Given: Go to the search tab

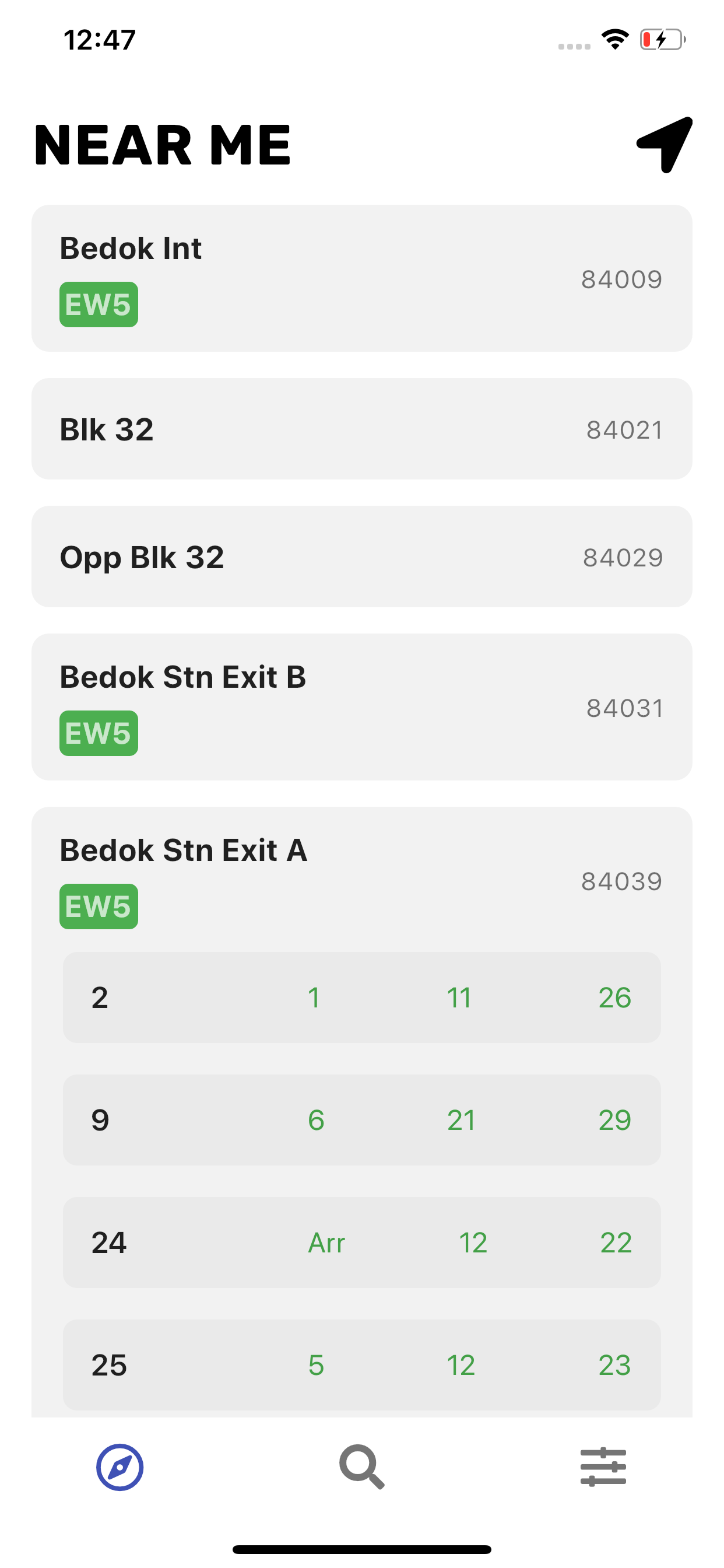Looking at the screenshot, I should point(362,1467).
